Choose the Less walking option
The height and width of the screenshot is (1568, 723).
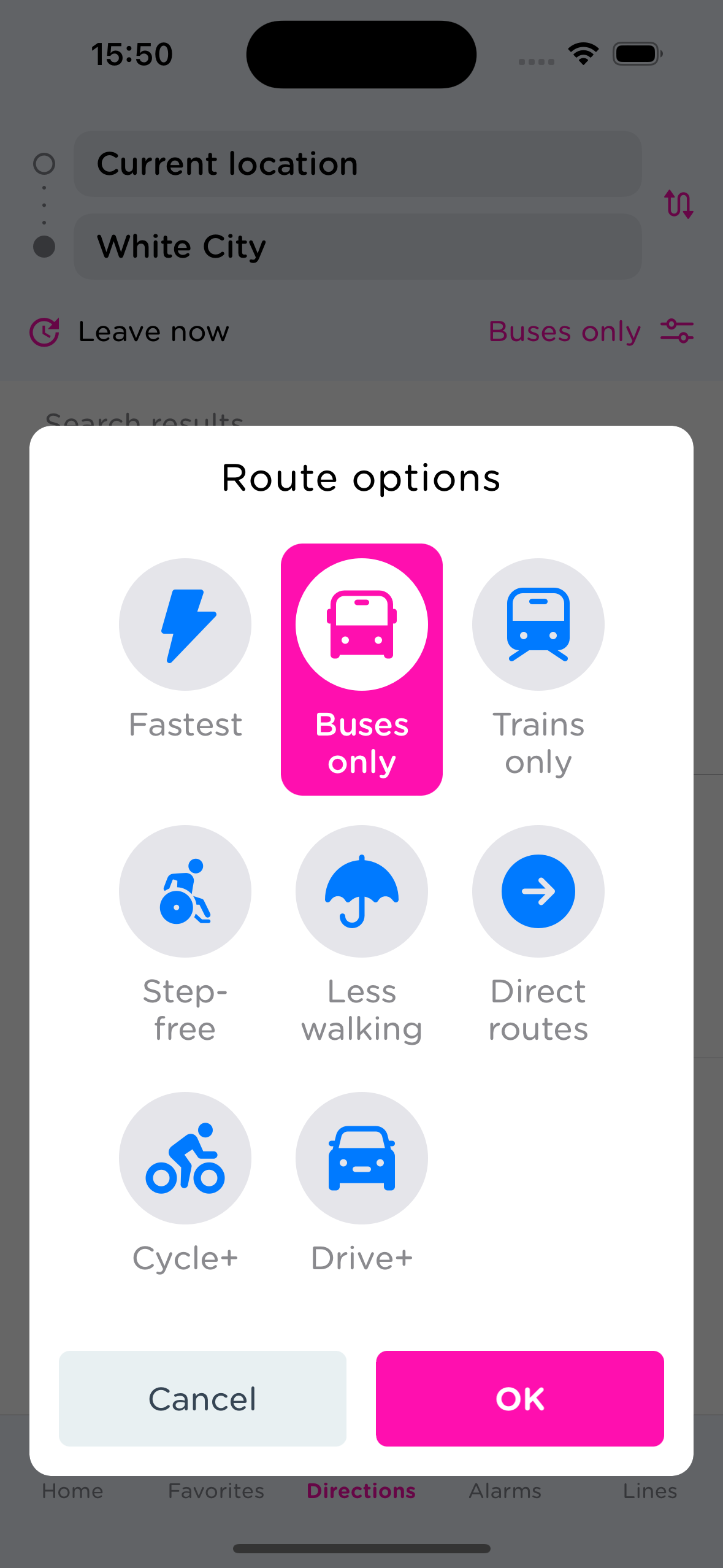361,891
